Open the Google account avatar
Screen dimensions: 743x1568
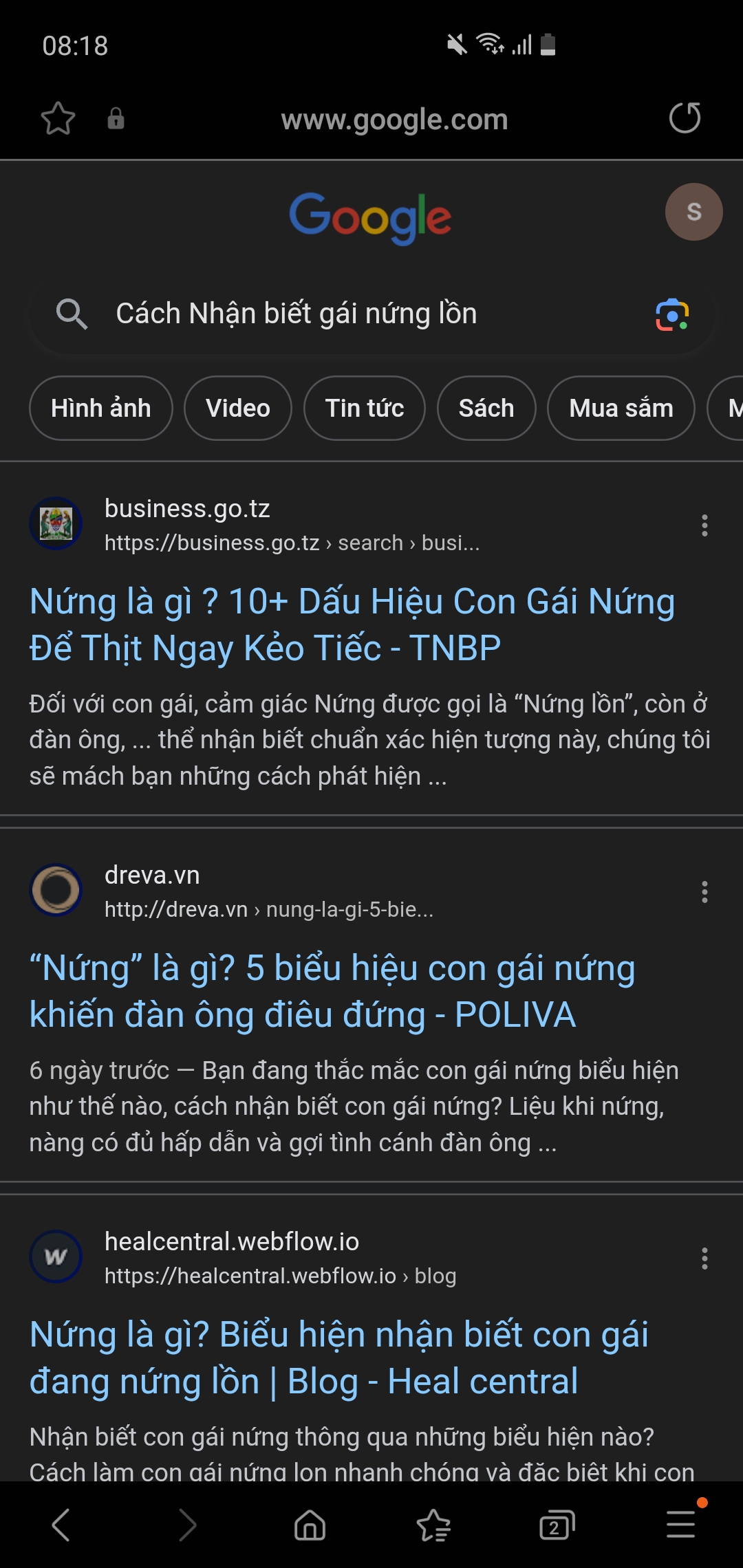pos(693,212)
